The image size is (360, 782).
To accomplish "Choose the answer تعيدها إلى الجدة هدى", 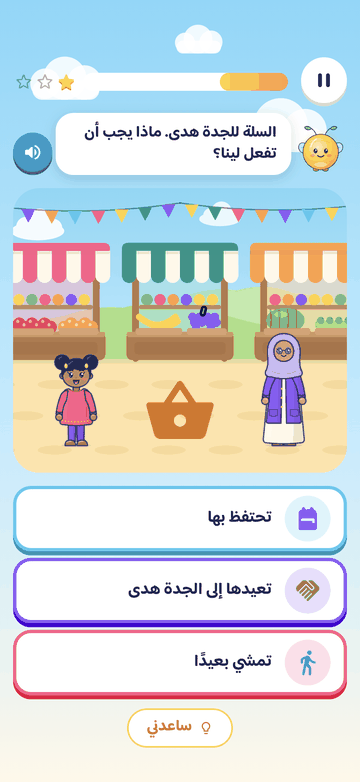I will click(180, 591).
